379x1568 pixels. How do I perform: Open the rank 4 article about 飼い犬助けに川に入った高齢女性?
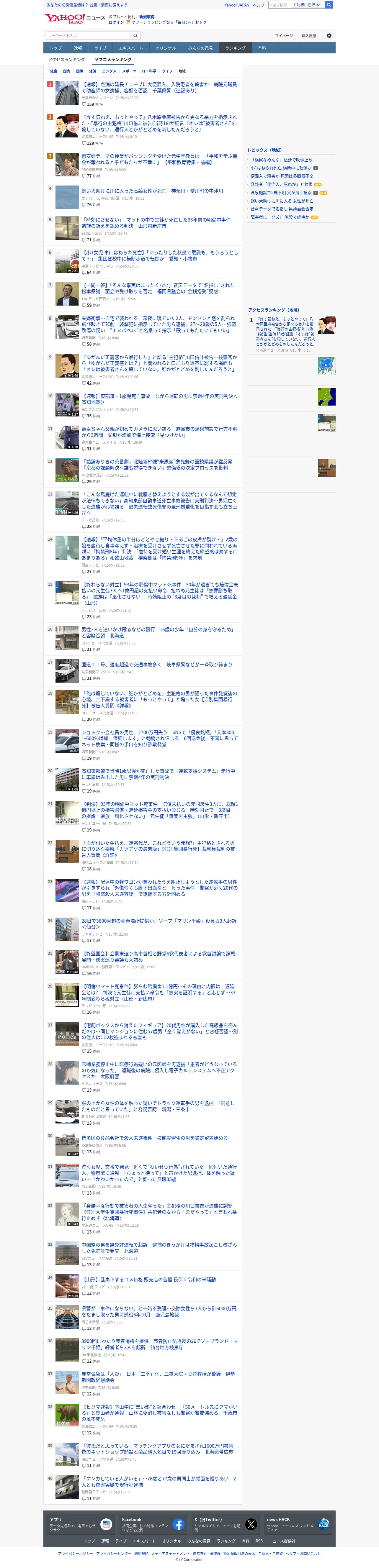tap(153, 191)
